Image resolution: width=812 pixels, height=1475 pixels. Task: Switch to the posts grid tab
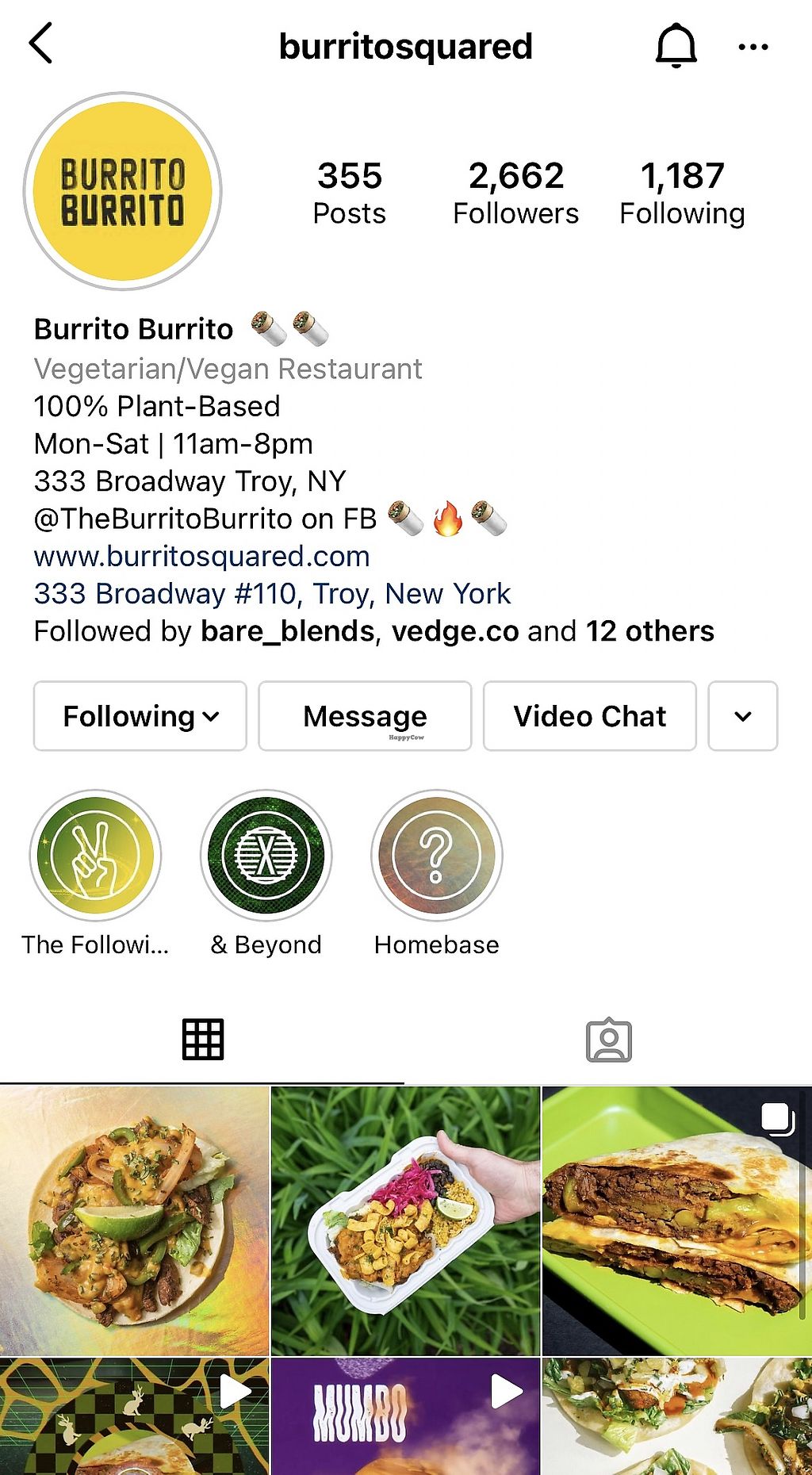point(203,1040)
